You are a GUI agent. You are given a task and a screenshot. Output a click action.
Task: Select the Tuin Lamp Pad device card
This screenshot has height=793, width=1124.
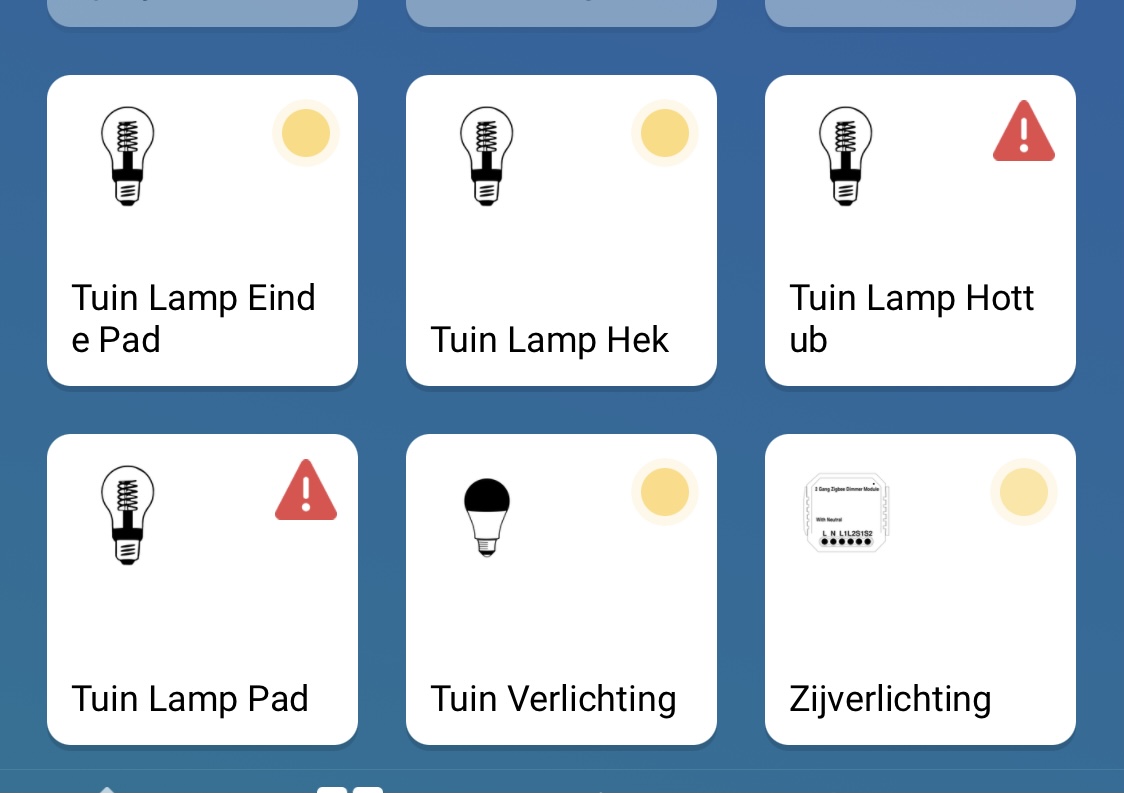point(202,589)
